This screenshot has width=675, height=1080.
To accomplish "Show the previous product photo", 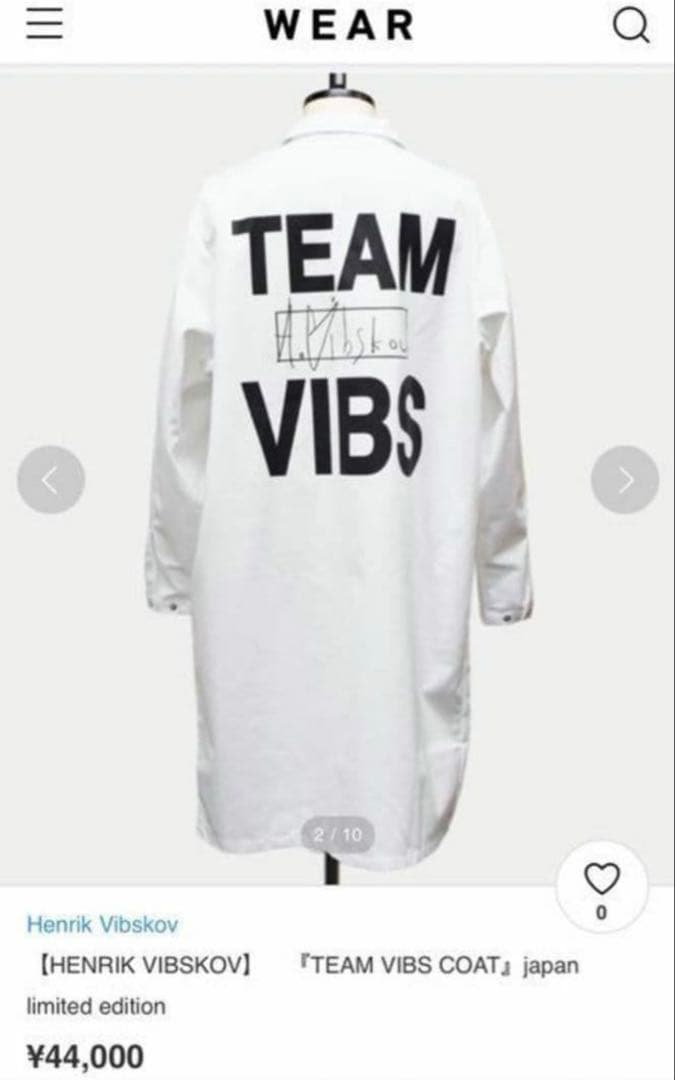I will point(51,480).
